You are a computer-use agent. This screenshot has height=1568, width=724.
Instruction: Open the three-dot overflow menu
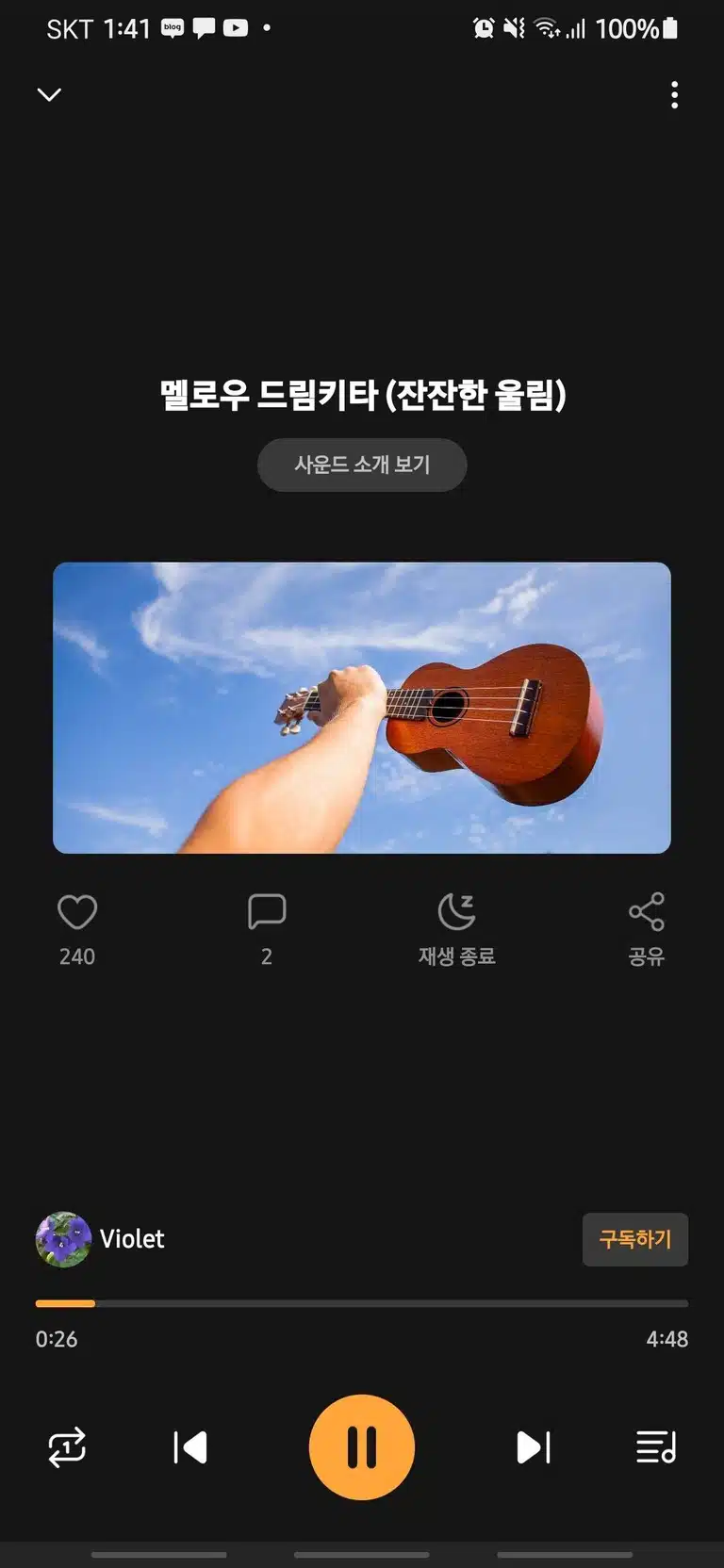(x=674, y=94)
